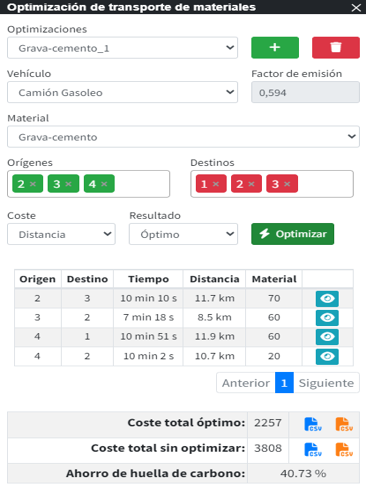Go to Anterior page
The width and height of the screenshot is (366, 487).
[x=246, y=383]
